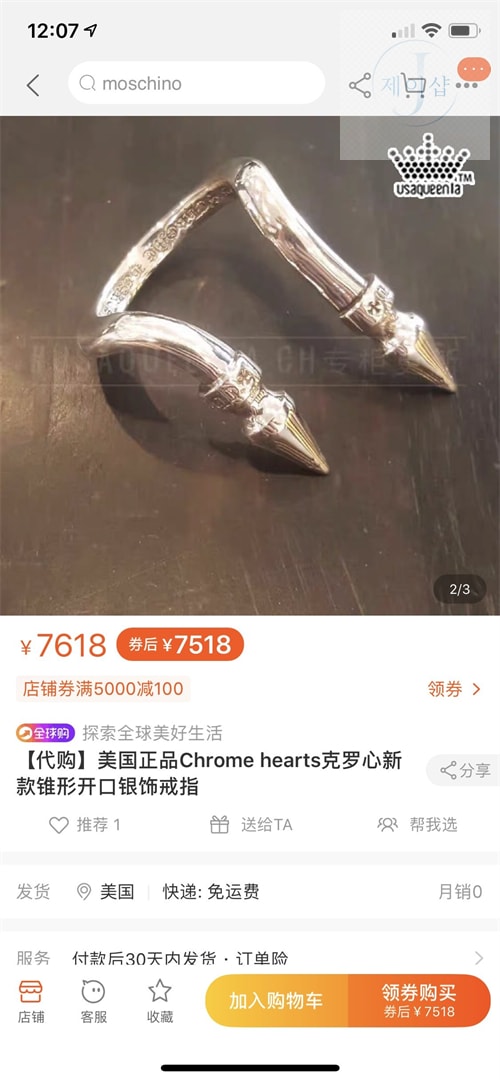
Task: Open the shopping cart icon
Action: [x=414, y=85]
